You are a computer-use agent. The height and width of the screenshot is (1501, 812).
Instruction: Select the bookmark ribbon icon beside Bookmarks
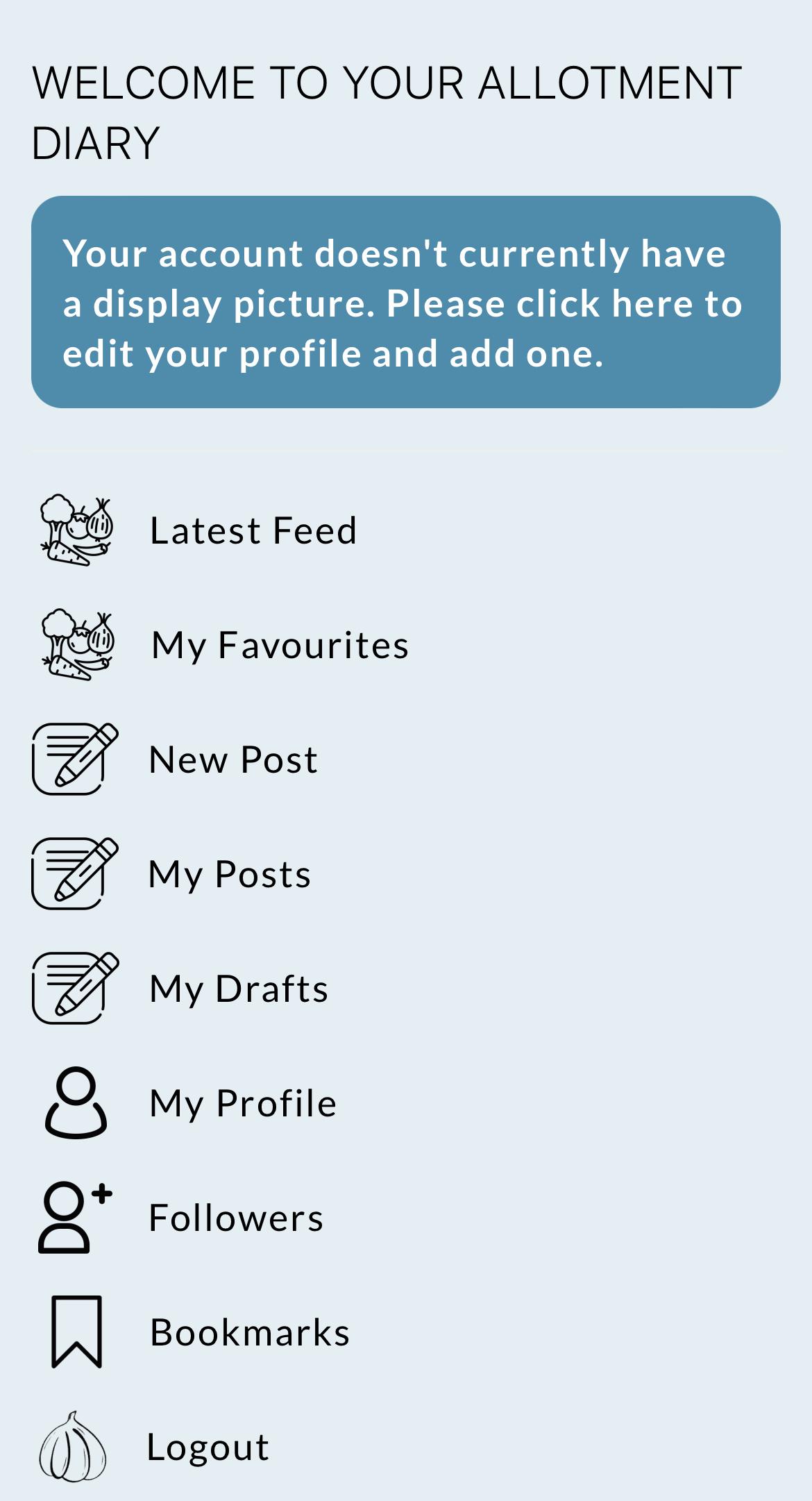tap(73, 1333)
